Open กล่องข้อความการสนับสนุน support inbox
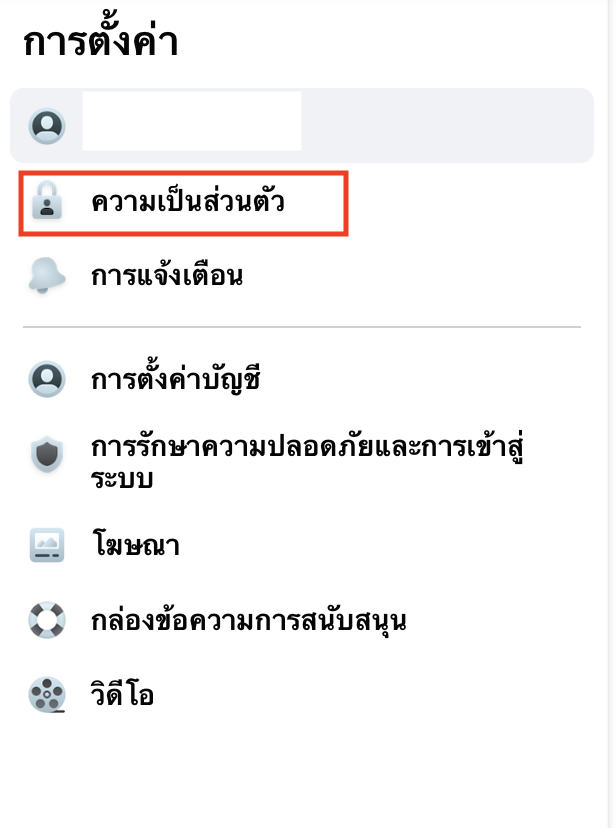Viewport: 616px width, 828px height. pos(248,620)
